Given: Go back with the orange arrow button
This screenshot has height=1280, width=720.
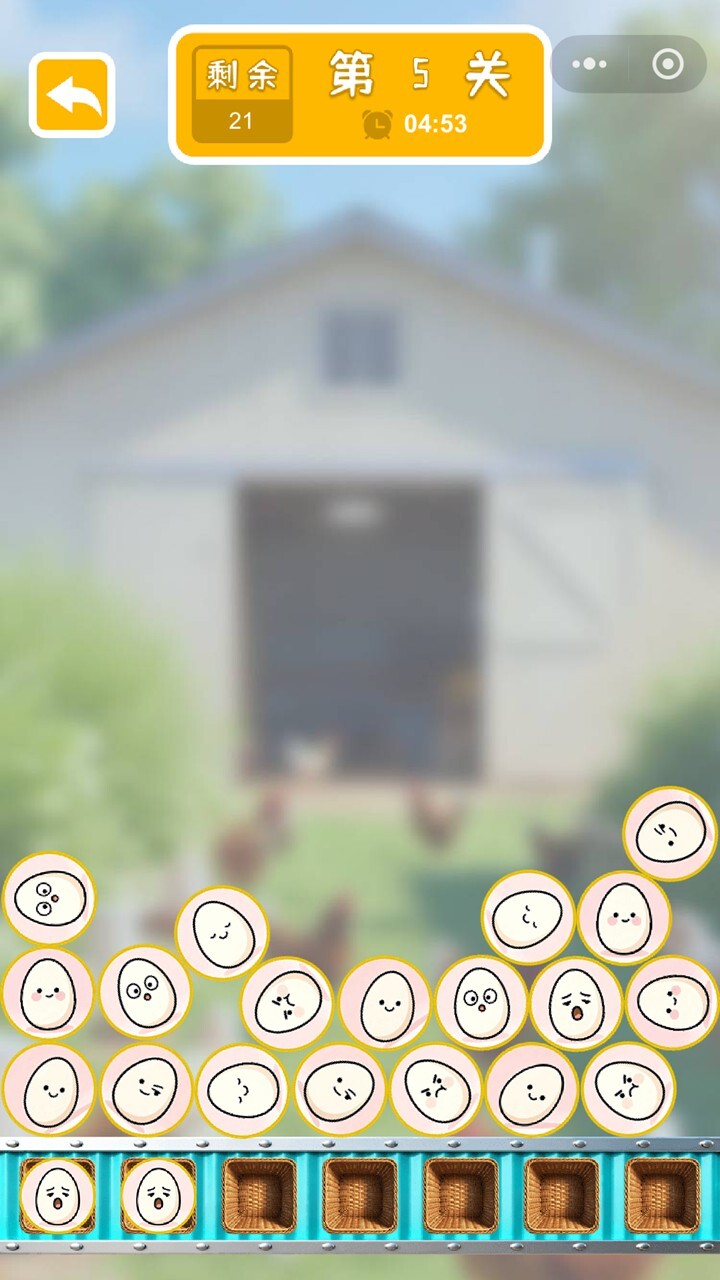Looking at the screenshot, I should point(72,95).
